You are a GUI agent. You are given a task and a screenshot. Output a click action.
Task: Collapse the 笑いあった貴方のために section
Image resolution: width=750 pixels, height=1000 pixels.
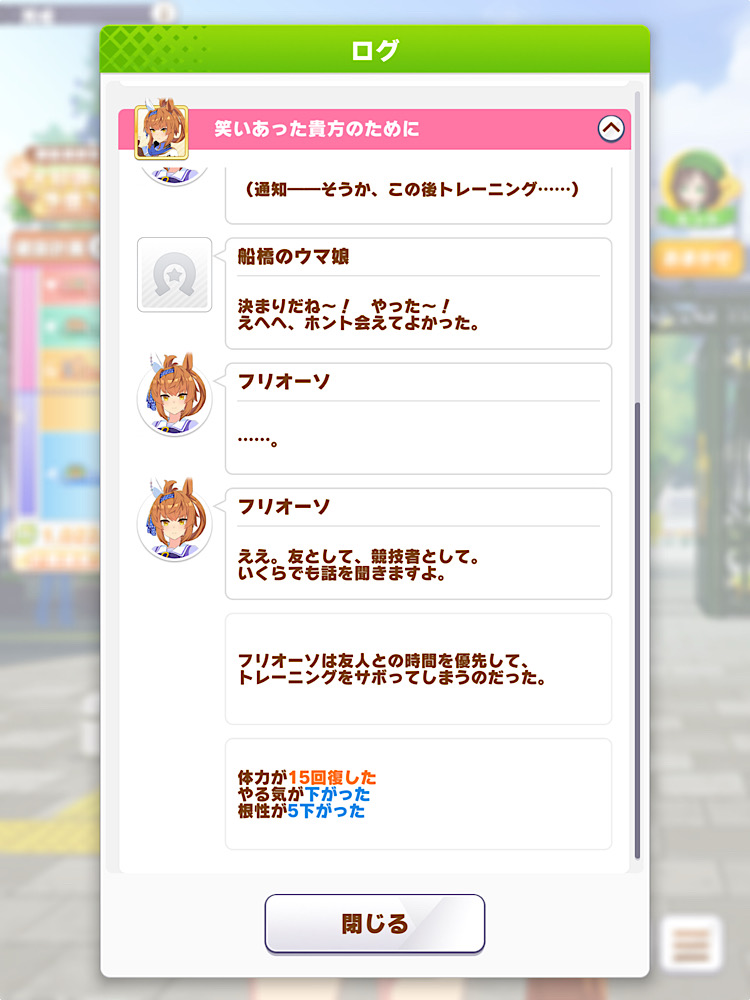click(610, 129)
